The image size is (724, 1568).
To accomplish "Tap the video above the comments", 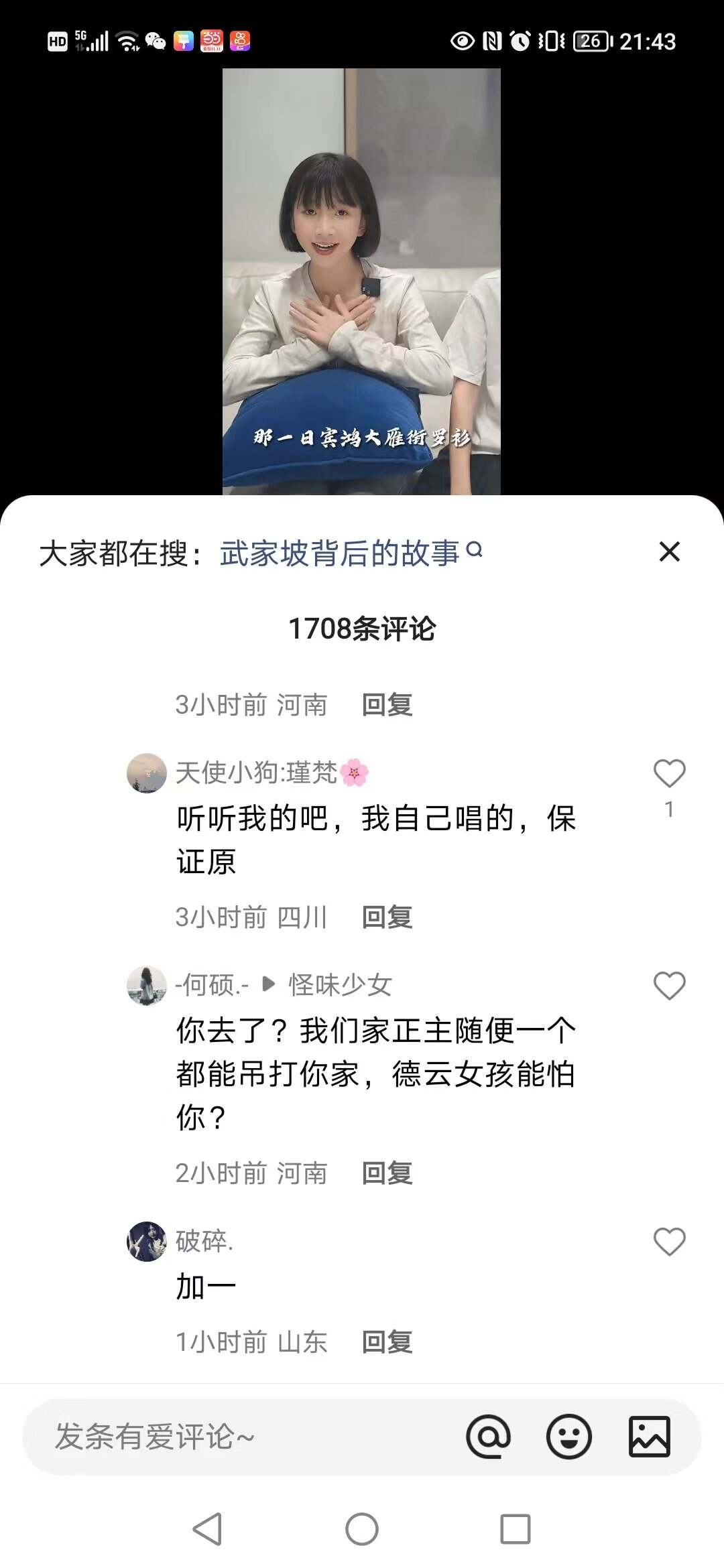I will pyautogui.click(x=361, y=281).
